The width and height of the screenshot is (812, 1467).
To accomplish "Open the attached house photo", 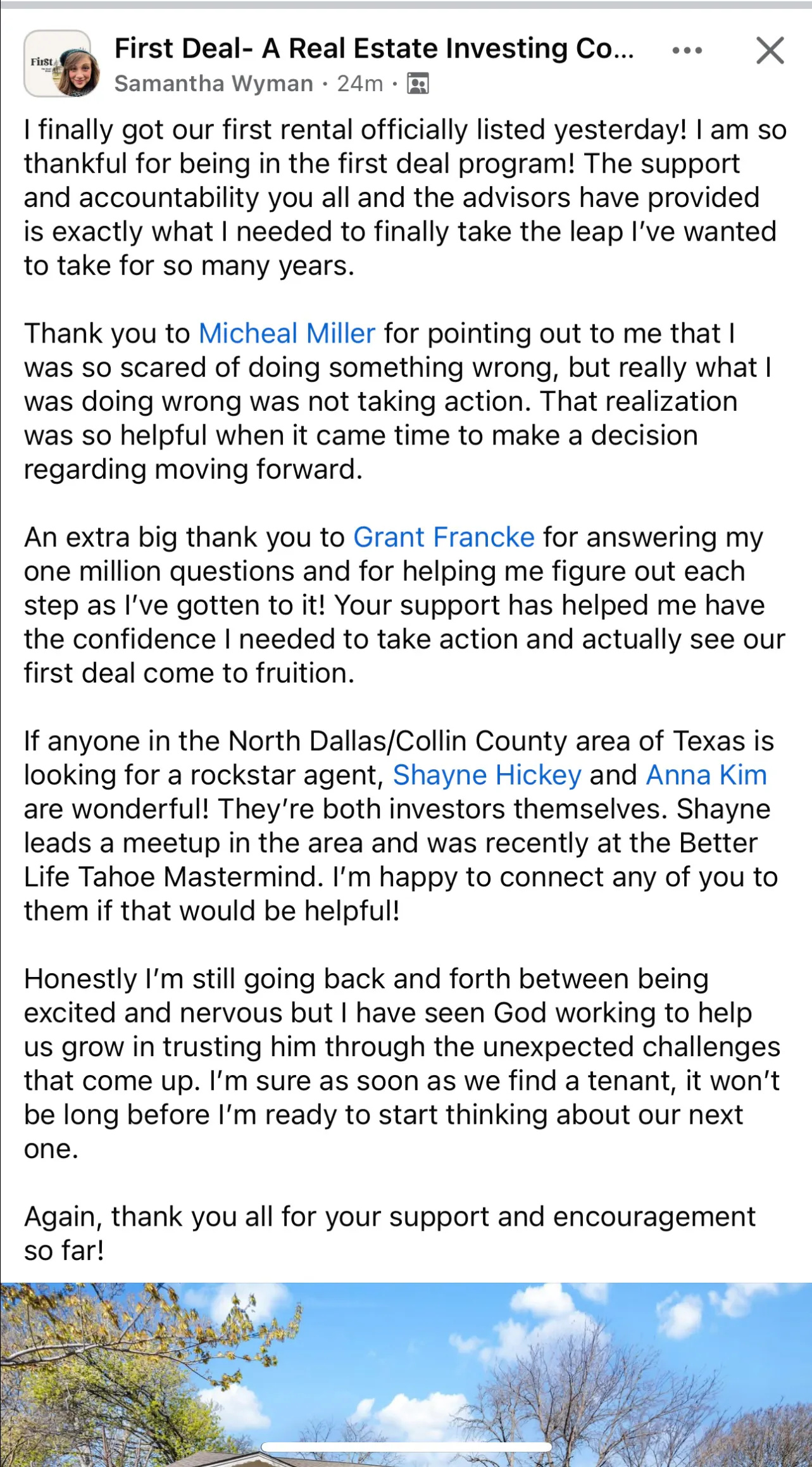I will pyautogui.click(x=406, y=1375).
